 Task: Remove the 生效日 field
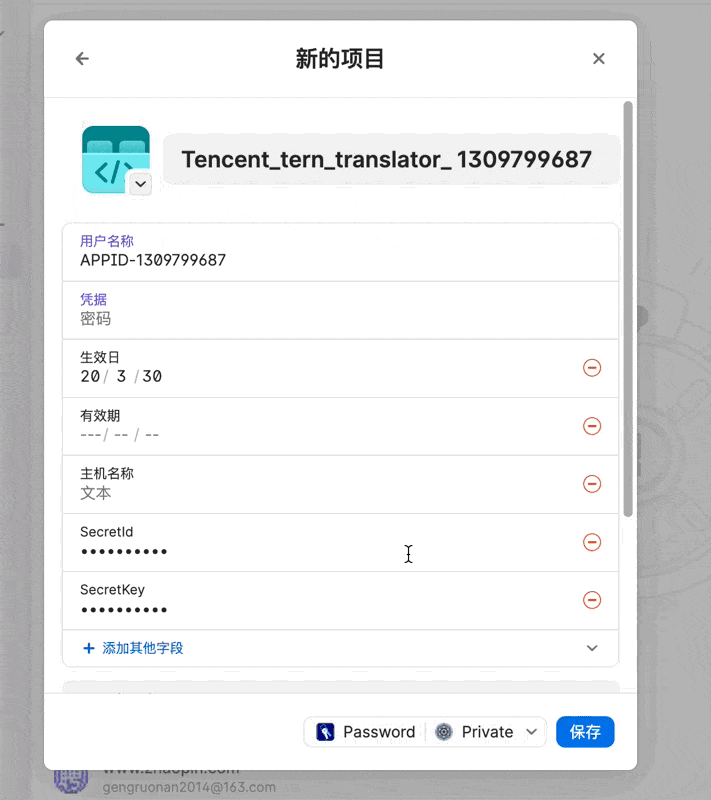click(x=592, y=368)
